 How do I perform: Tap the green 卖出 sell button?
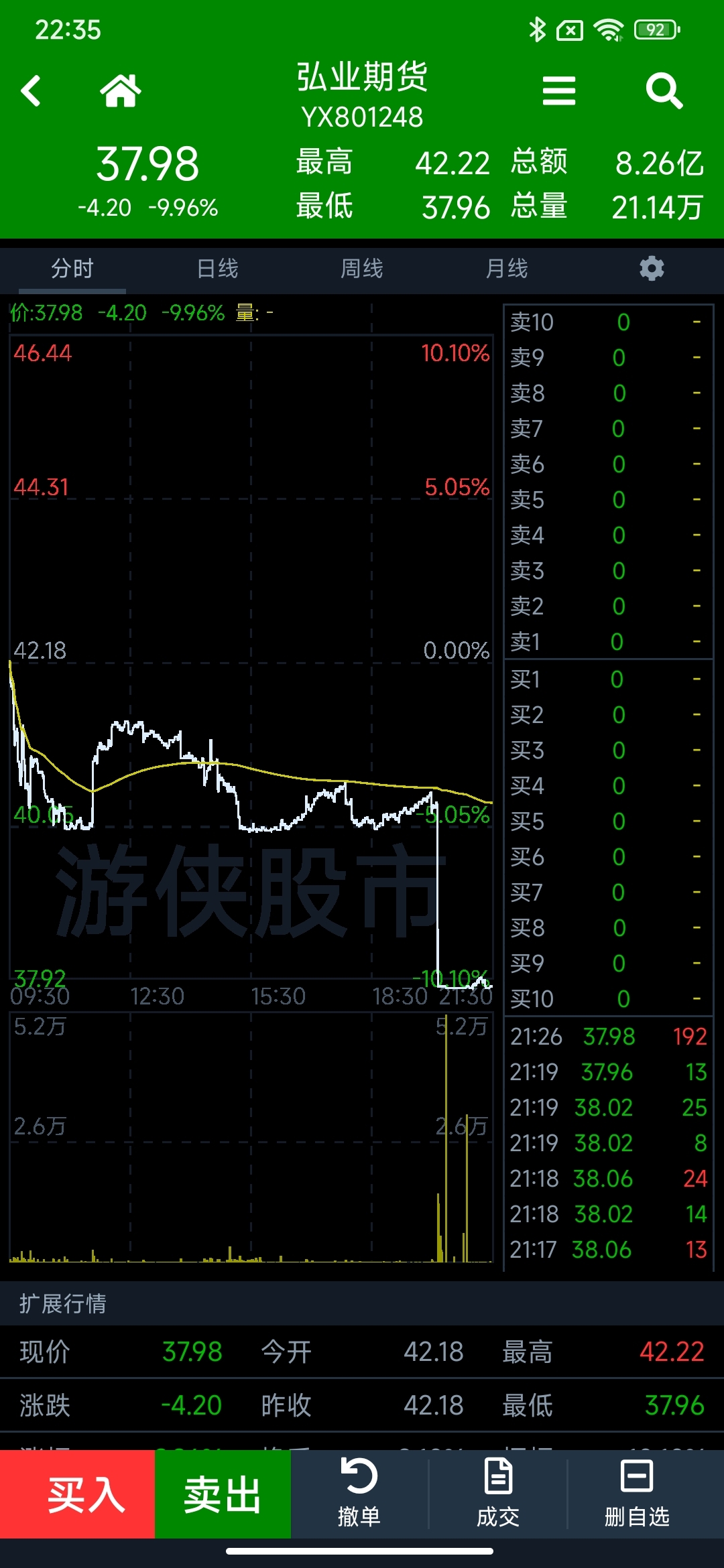click(x=223, y=1494)
